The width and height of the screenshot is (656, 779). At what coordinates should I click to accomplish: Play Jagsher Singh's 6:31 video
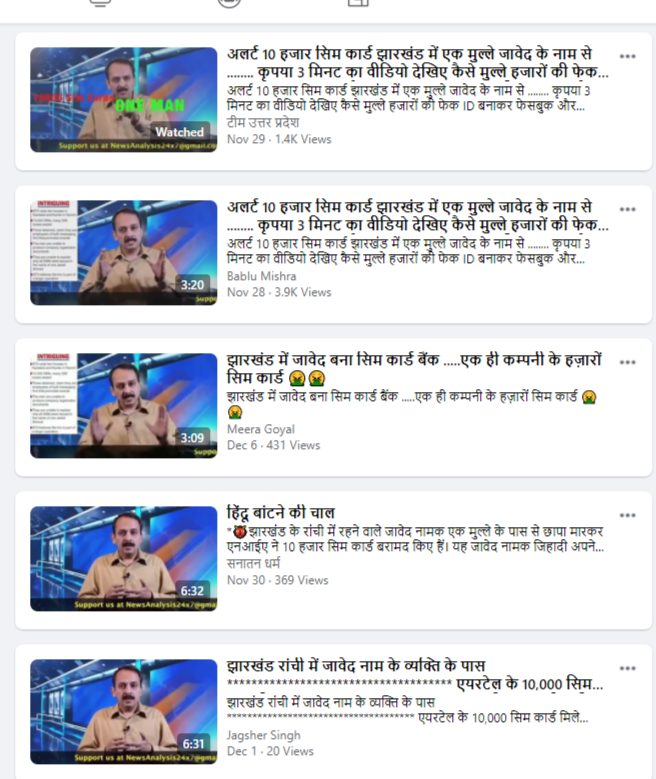pos(123,711)
